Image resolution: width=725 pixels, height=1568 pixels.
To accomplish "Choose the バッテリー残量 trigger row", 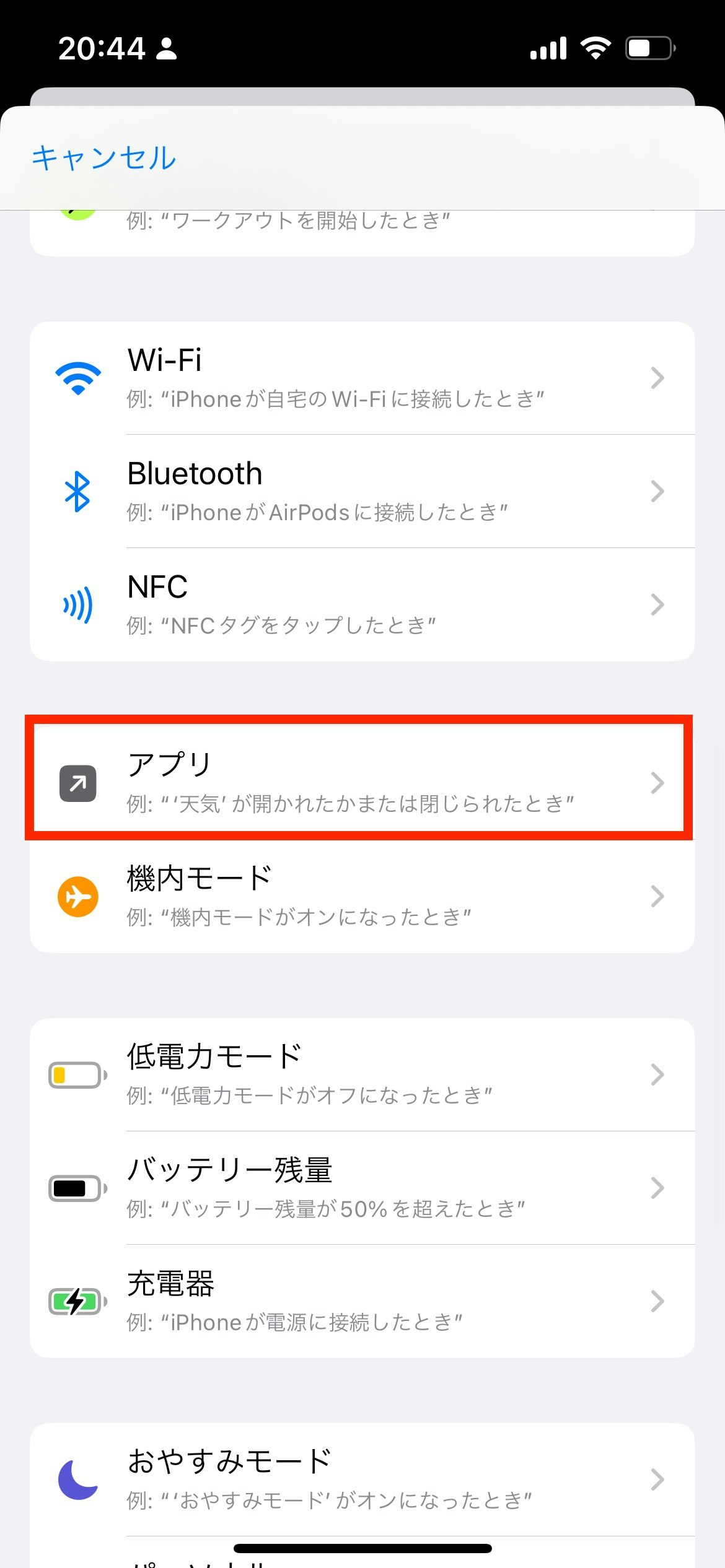I will (x=362, y=1188).
